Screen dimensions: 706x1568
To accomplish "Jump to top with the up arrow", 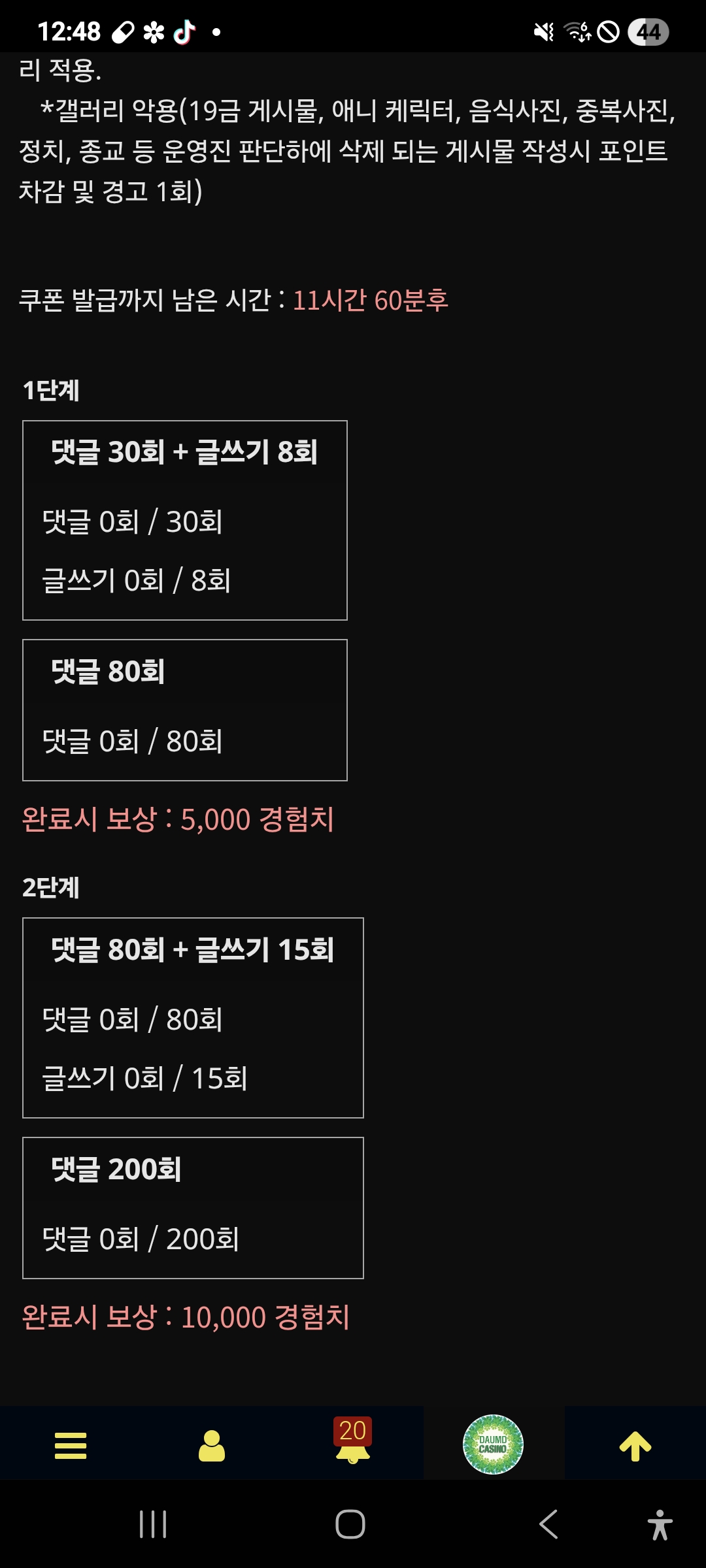I will 635,1446.
